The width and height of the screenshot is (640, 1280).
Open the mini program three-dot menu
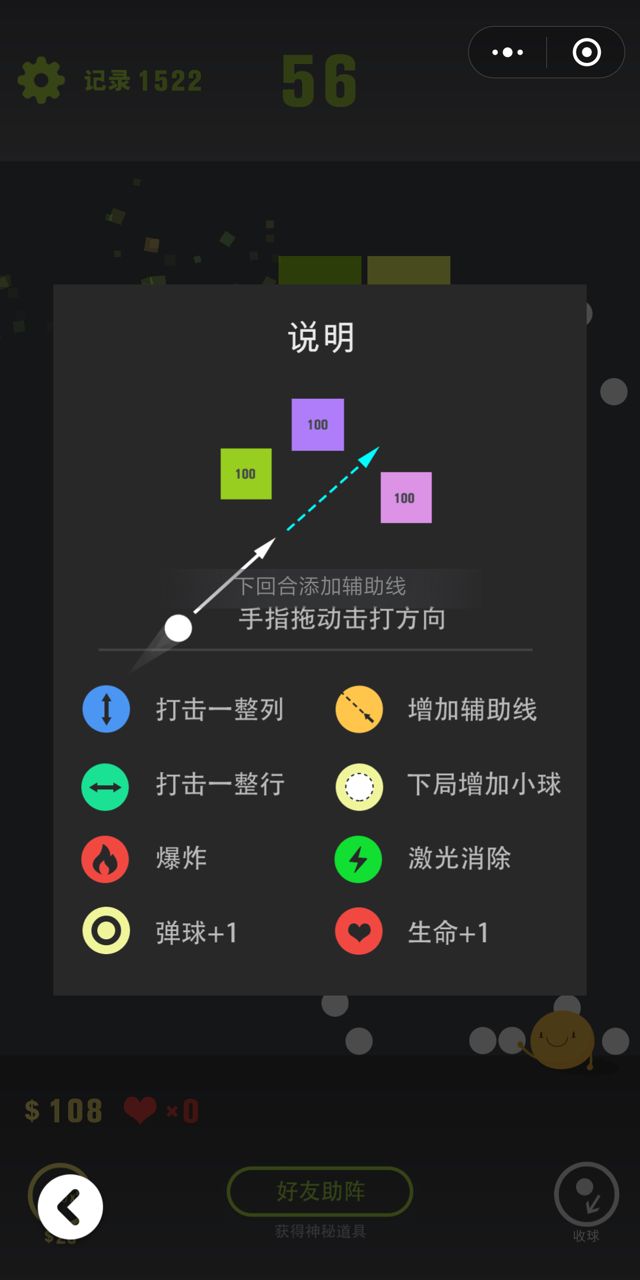tap(508, 52)
